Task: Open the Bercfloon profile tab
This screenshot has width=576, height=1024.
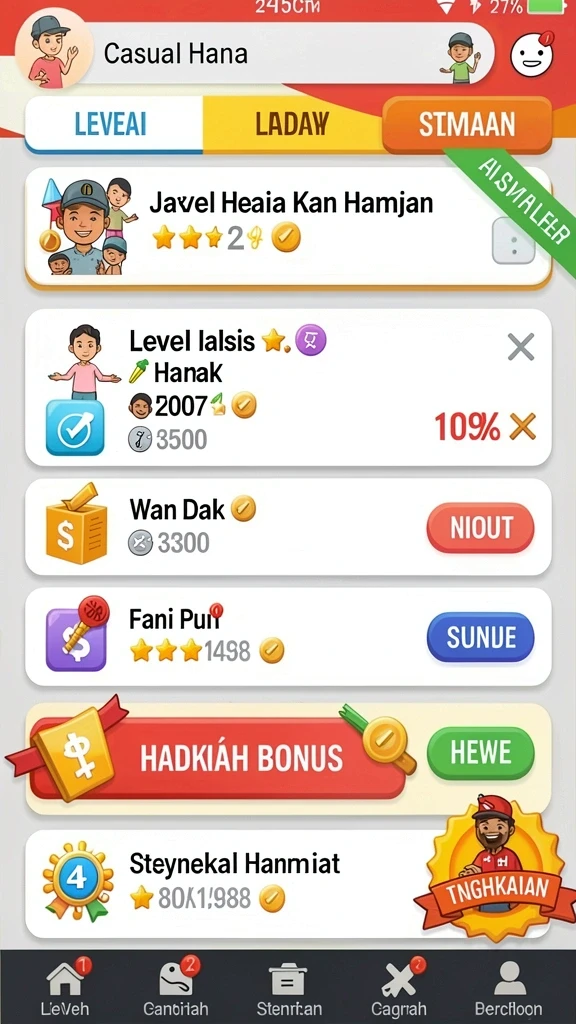Action: click(509, 987)
